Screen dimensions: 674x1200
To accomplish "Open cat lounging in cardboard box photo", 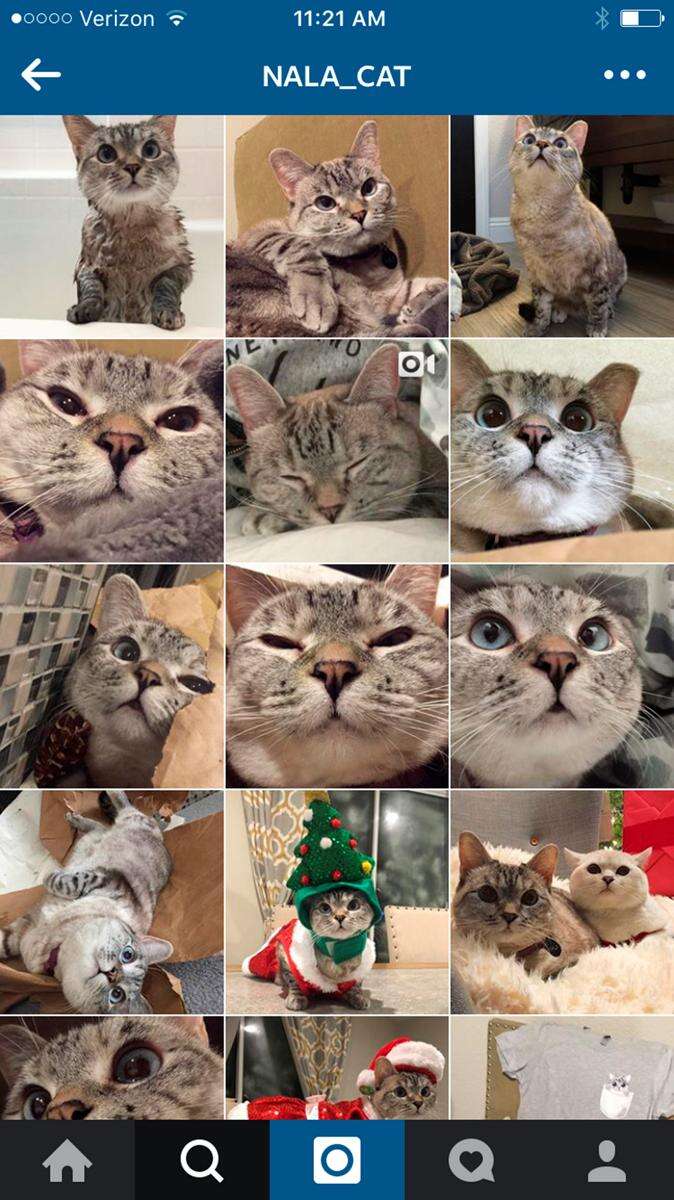I will 337,225.
